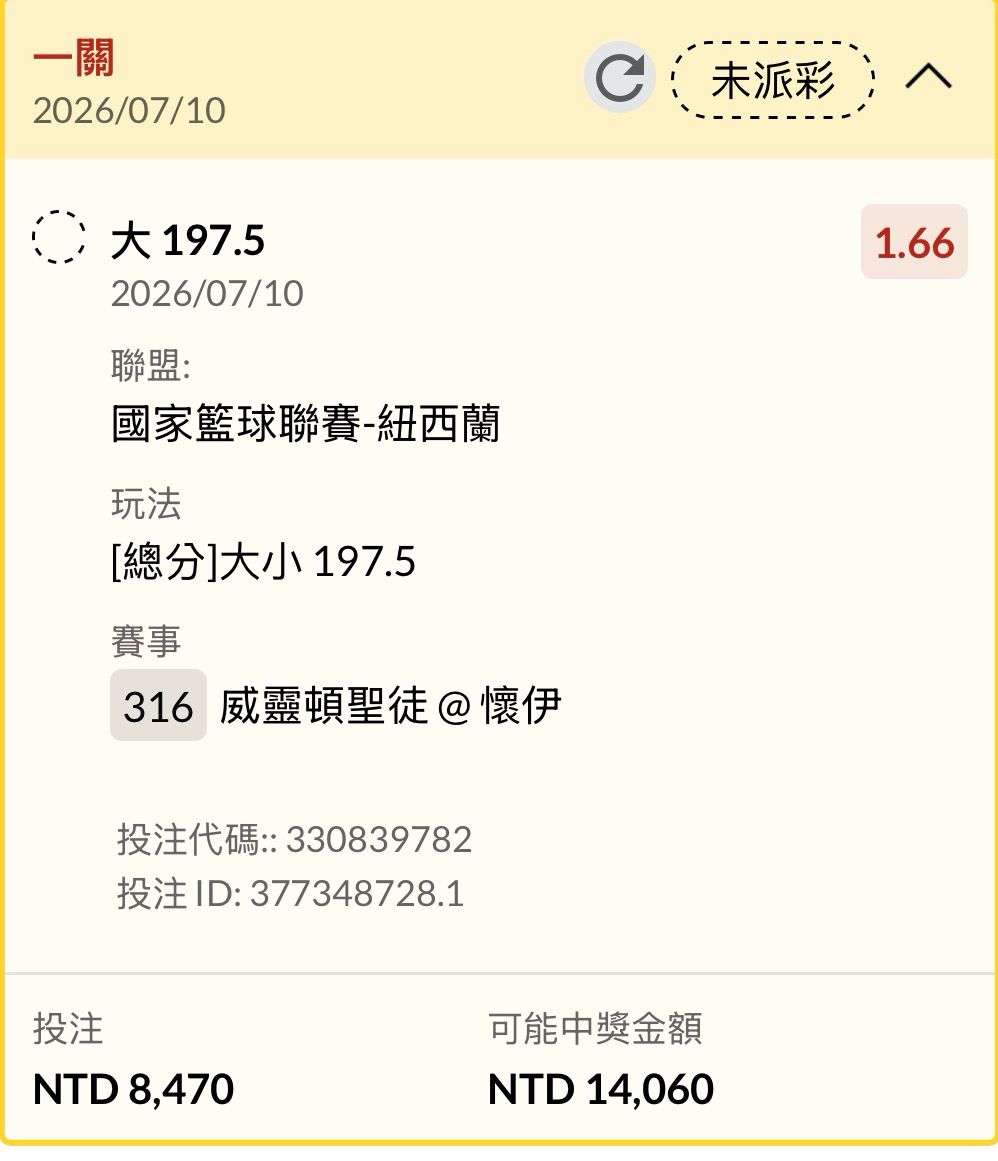Refresh the bet status with the reload icon
Viewport: 998px width, 1161px height.
[x=619, y=78]
